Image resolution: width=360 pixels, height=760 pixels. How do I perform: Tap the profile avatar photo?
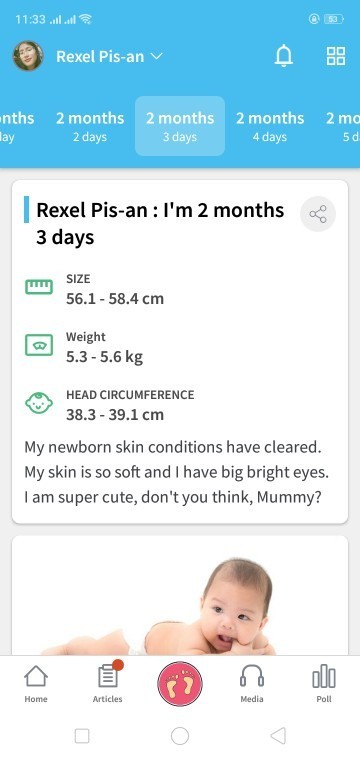click(x=28, y=56)
